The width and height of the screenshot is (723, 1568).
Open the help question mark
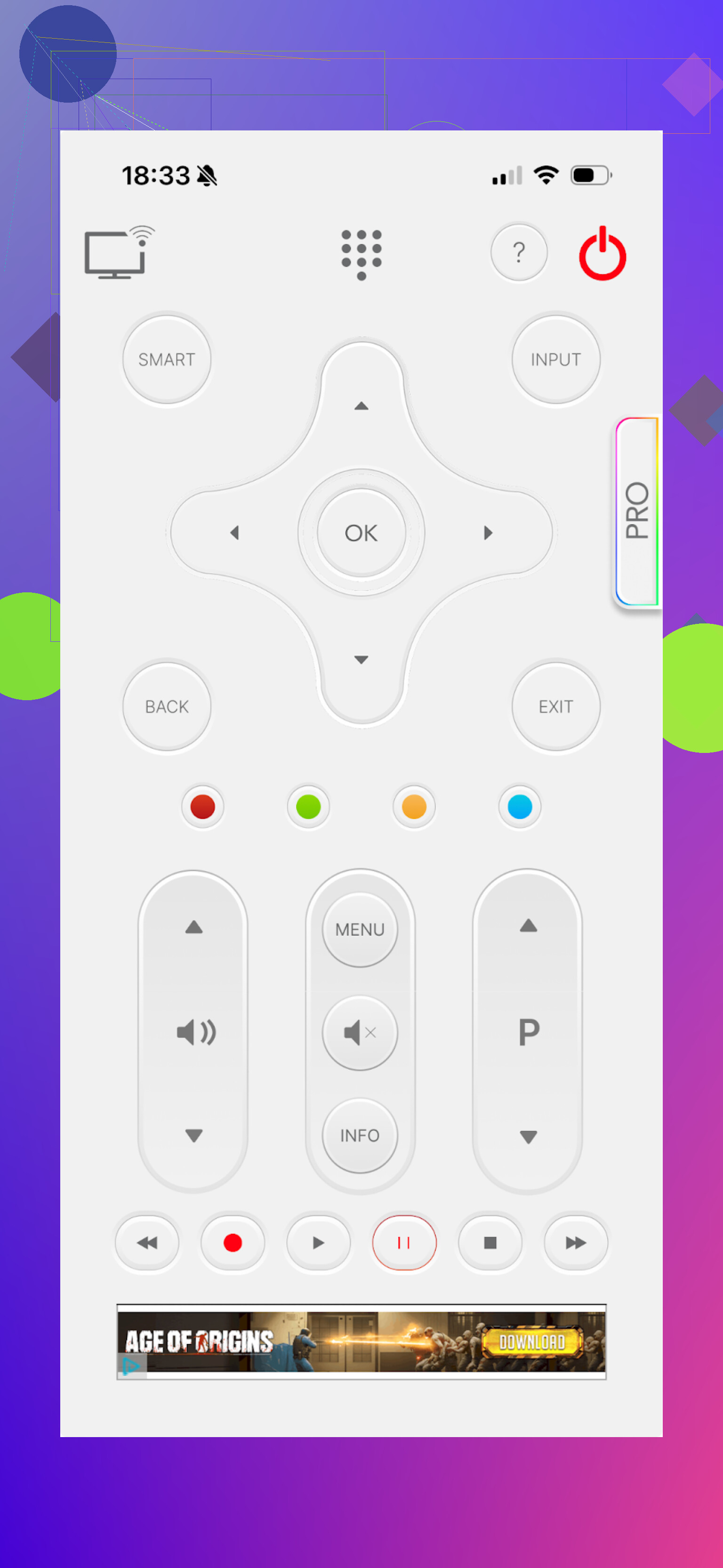click(x=519, y=252)
